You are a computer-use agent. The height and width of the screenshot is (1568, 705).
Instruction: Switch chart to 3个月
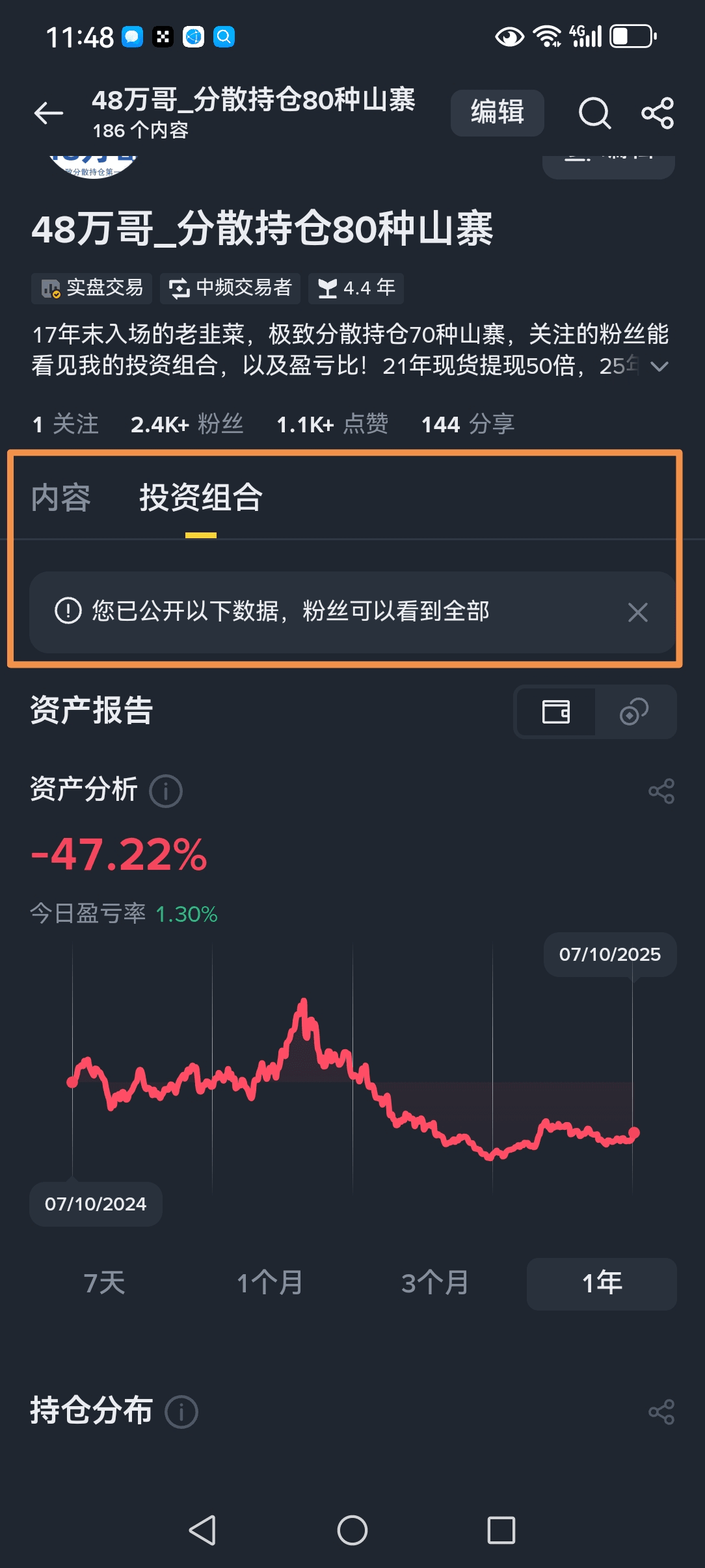(x=435, y=1284)
